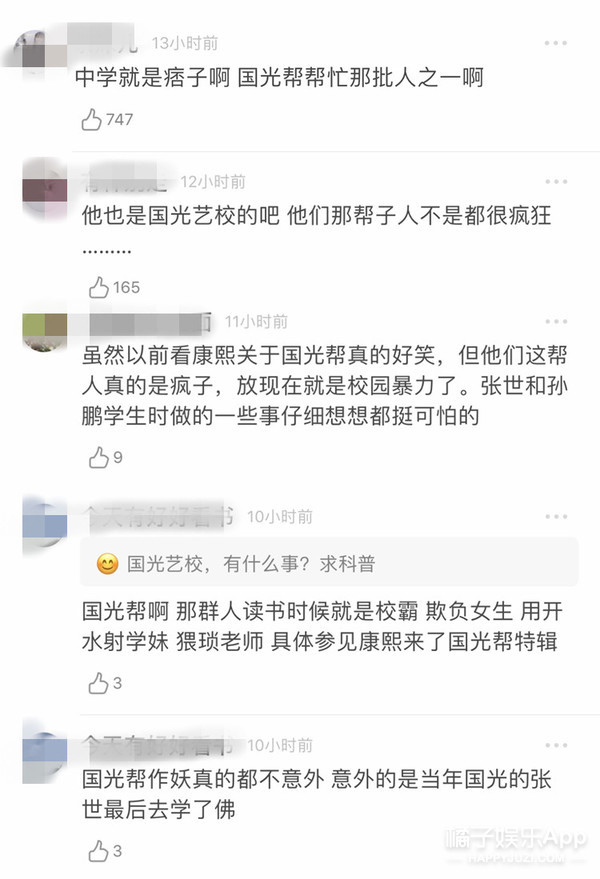Open overflow menu for the 12小时前 comment

pyautogui.click(x=555, y=183)
